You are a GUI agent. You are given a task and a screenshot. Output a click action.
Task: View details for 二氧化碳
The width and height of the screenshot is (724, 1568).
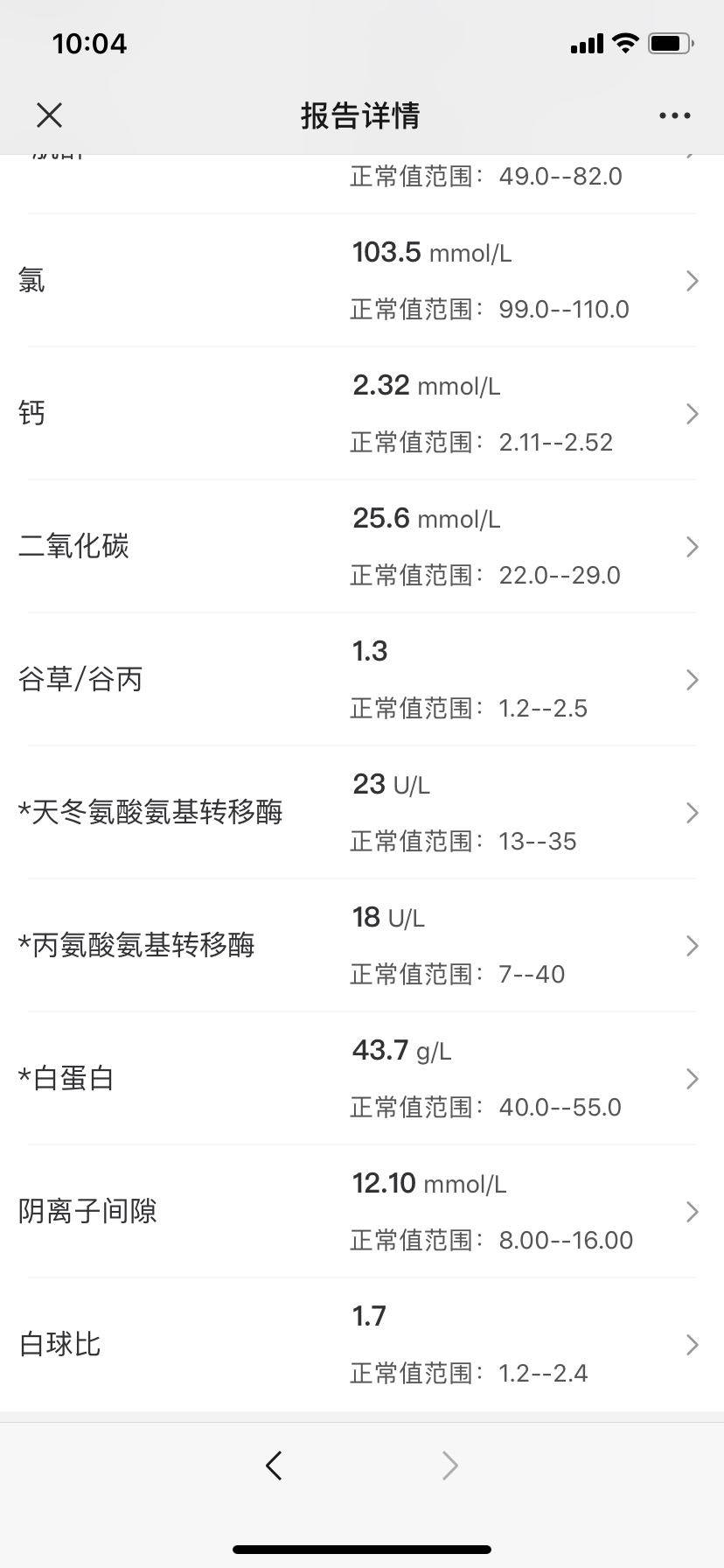click(362, 547)
